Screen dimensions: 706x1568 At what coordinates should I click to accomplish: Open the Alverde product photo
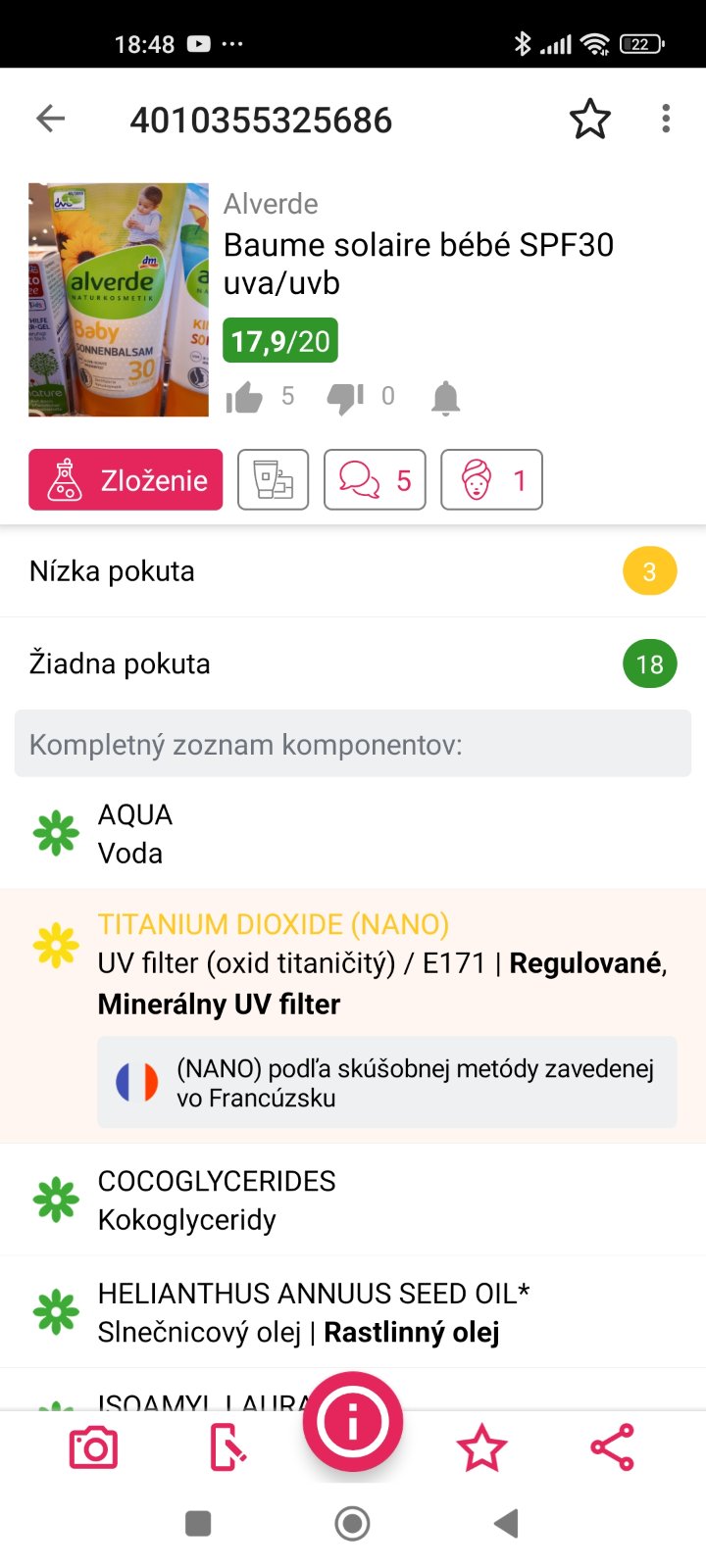[x=119, y=300]
